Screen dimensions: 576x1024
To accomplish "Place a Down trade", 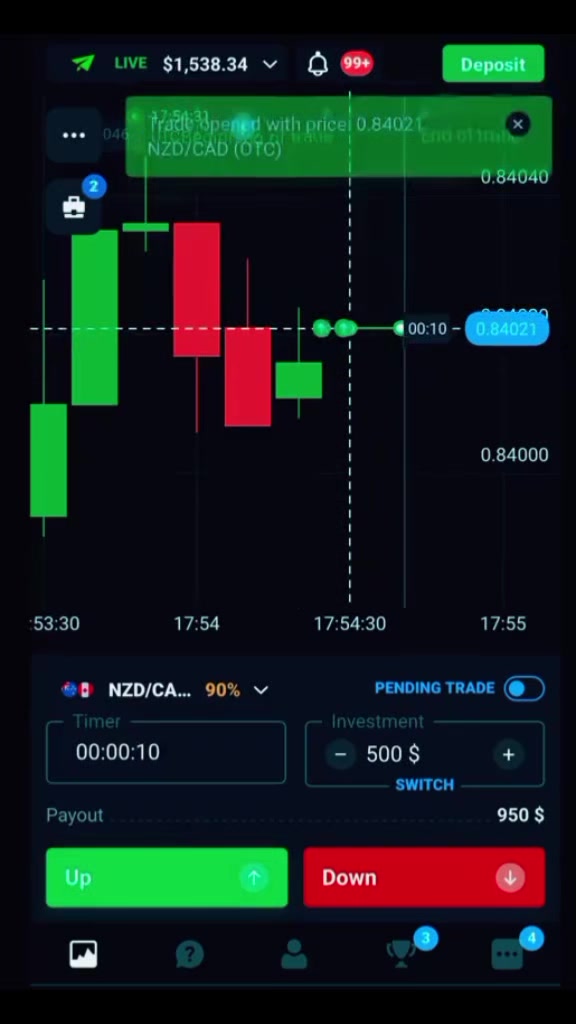I will coord(424,877).
